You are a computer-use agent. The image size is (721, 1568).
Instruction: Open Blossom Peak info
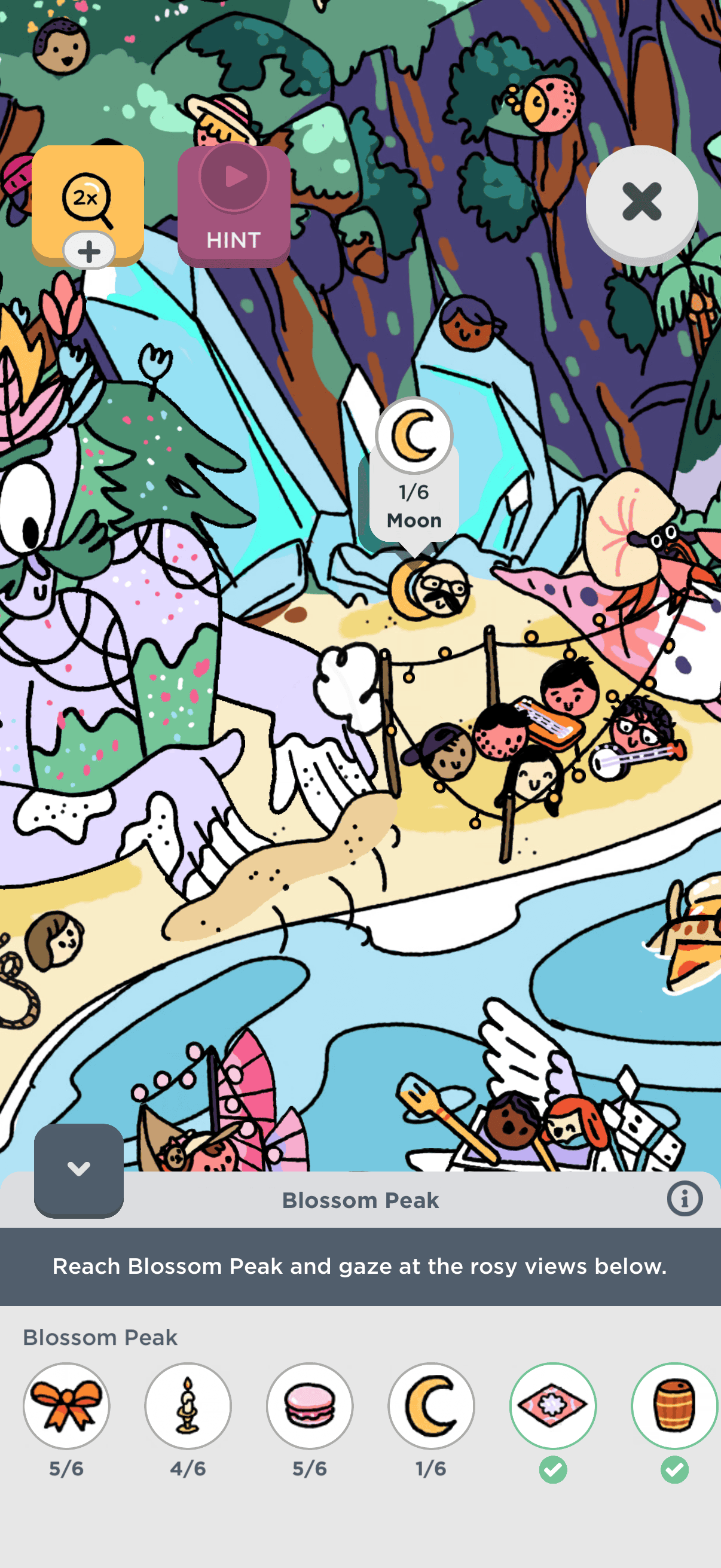685,1198
